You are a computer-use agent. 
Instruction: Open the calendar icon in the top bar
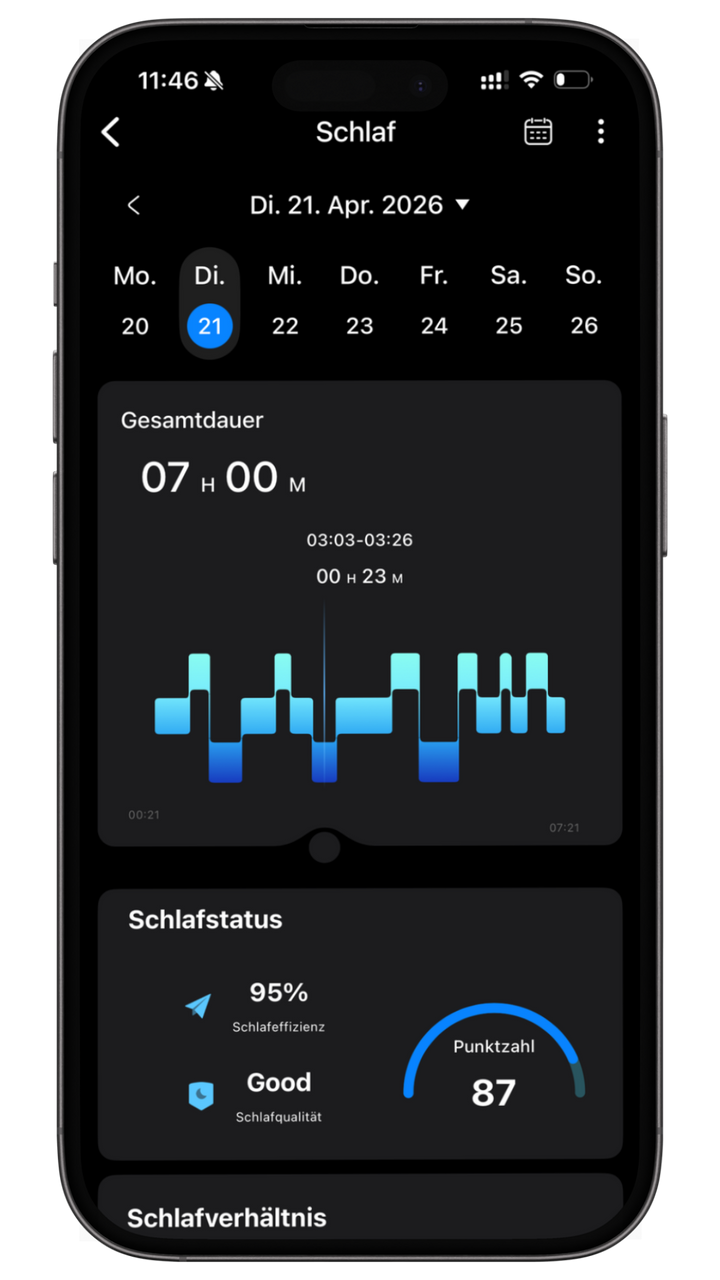pos(538,131)
